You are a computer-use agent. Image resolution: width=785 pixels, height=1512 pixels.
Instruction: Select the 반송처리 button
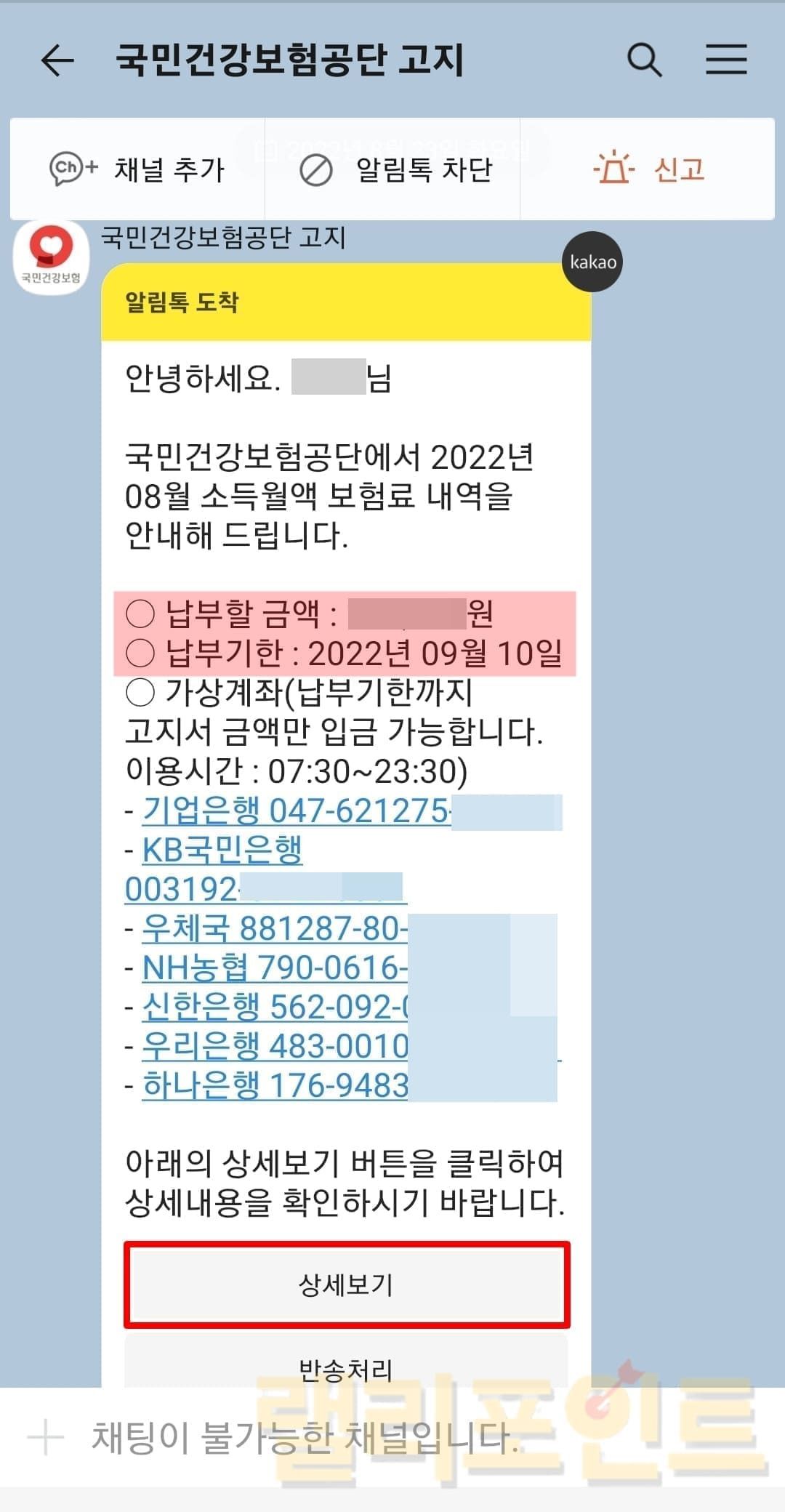click(346, 1370)
